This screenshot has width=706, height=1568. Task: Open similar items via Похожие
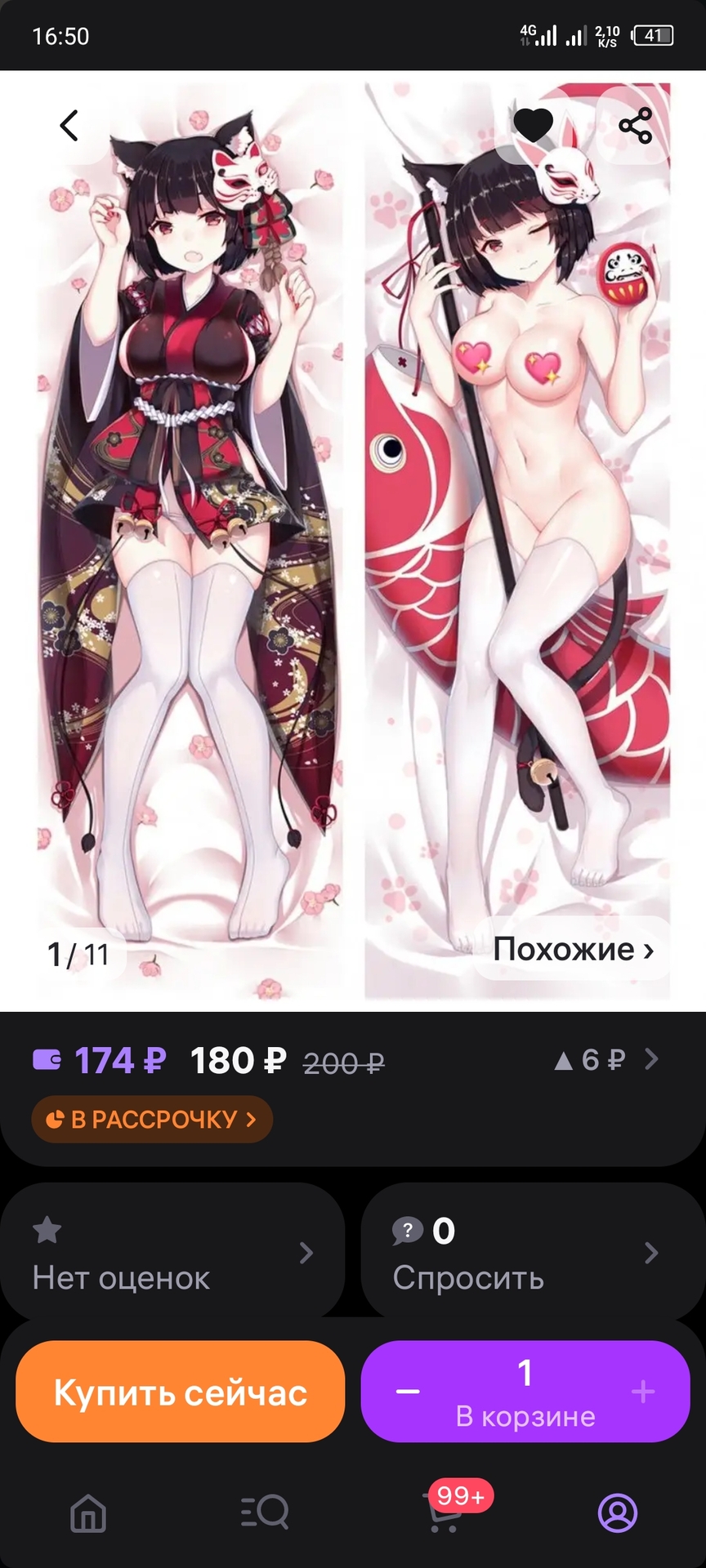pyautogui.click(x=573, y=950)
